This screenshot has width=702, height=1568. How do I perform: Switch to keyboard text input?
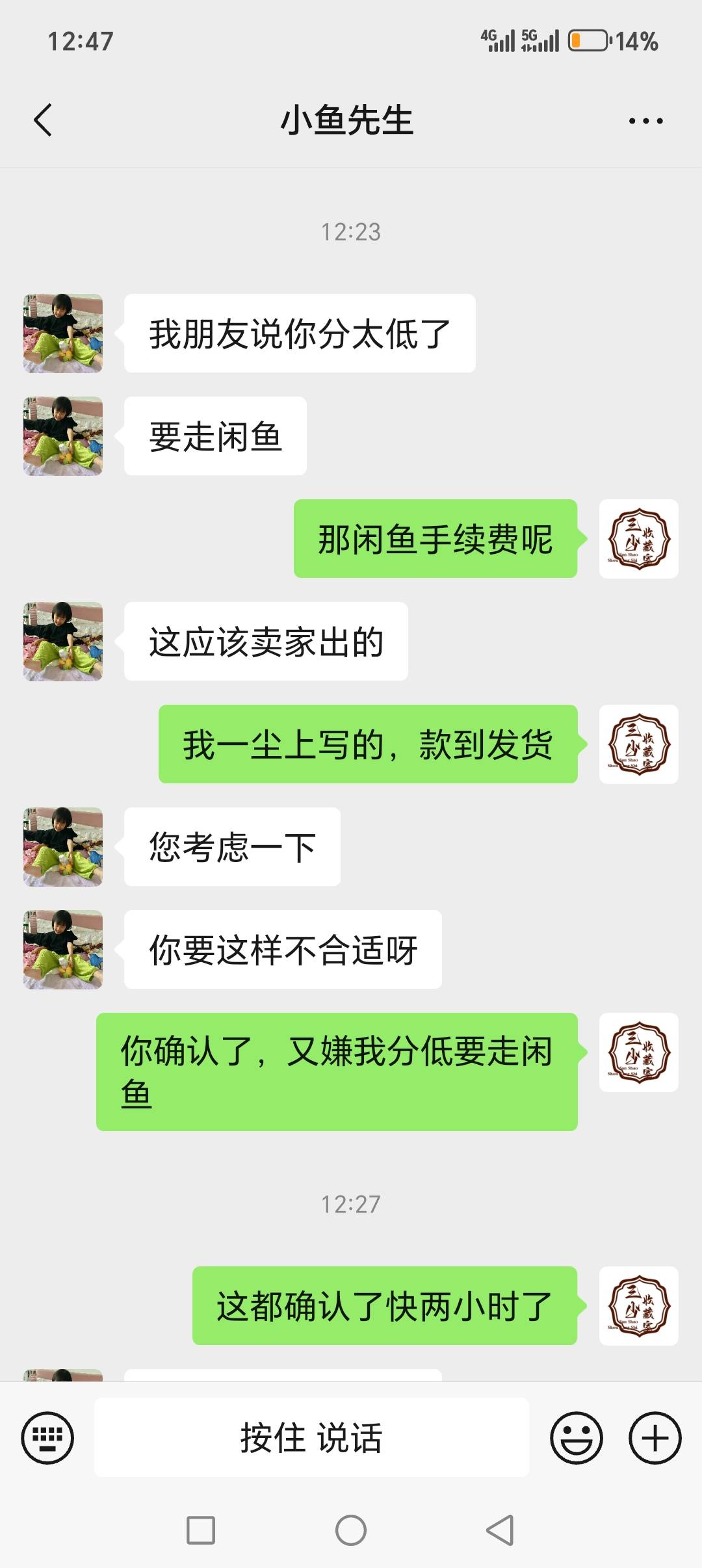coord(47,1437)
